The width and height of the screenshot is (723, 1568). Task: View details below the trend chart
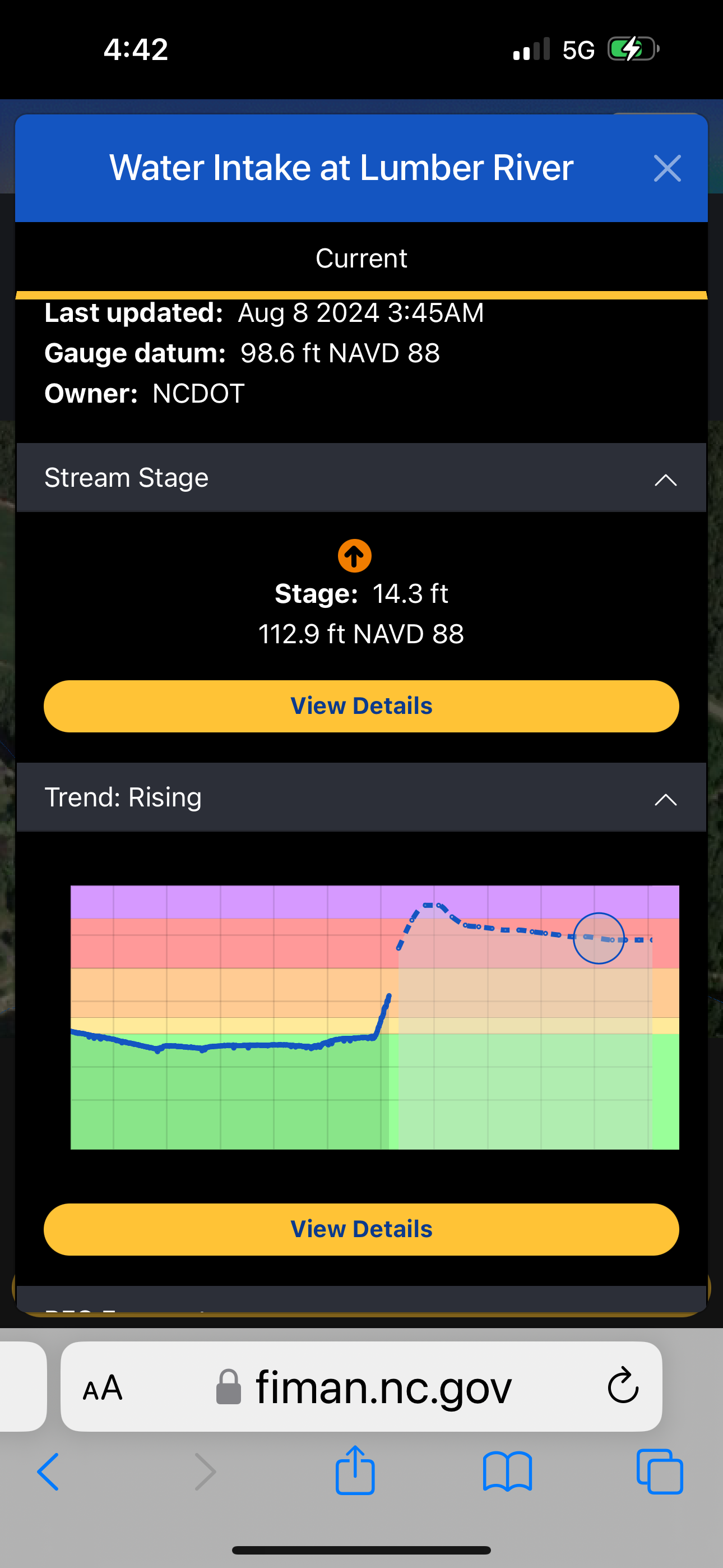361,1229
